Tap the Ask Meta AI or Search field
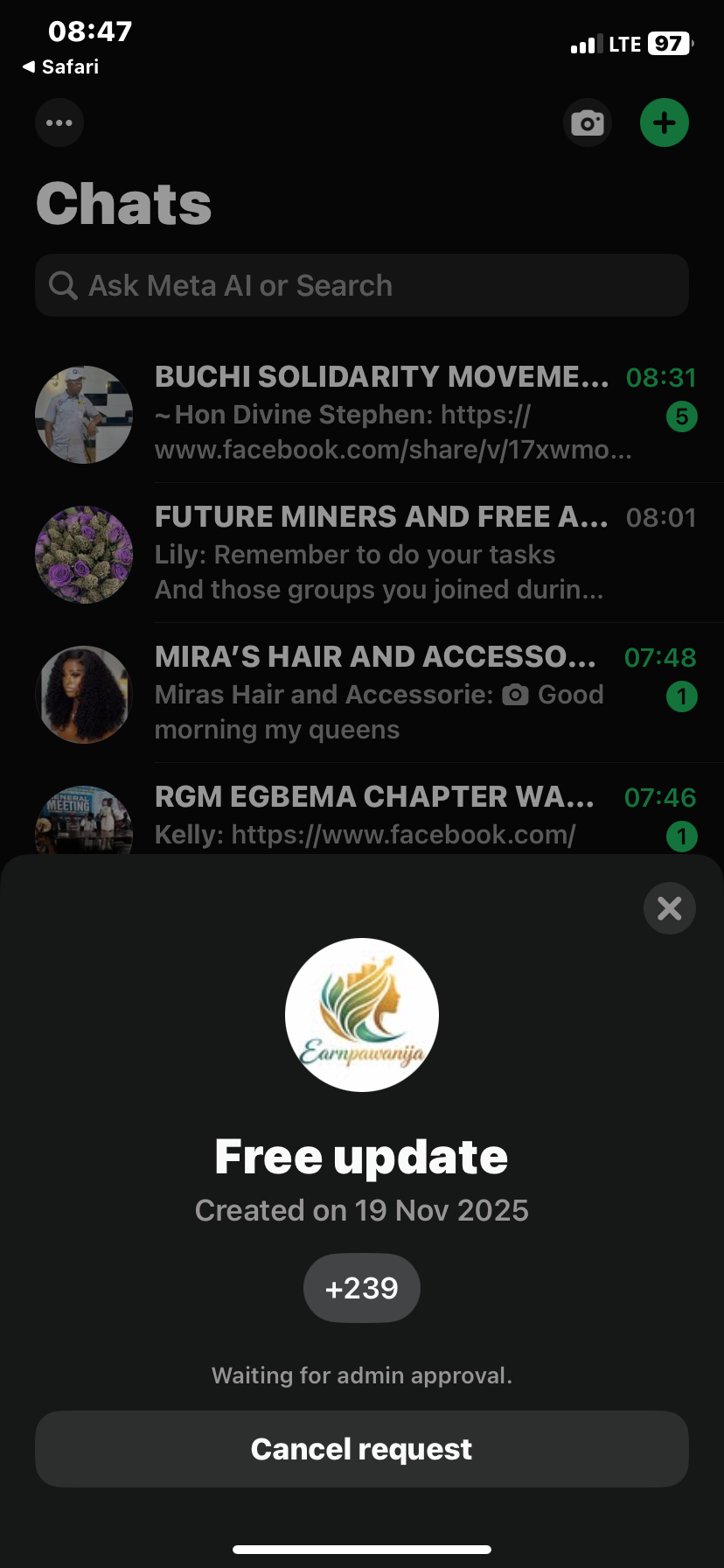 pos(361,285)
